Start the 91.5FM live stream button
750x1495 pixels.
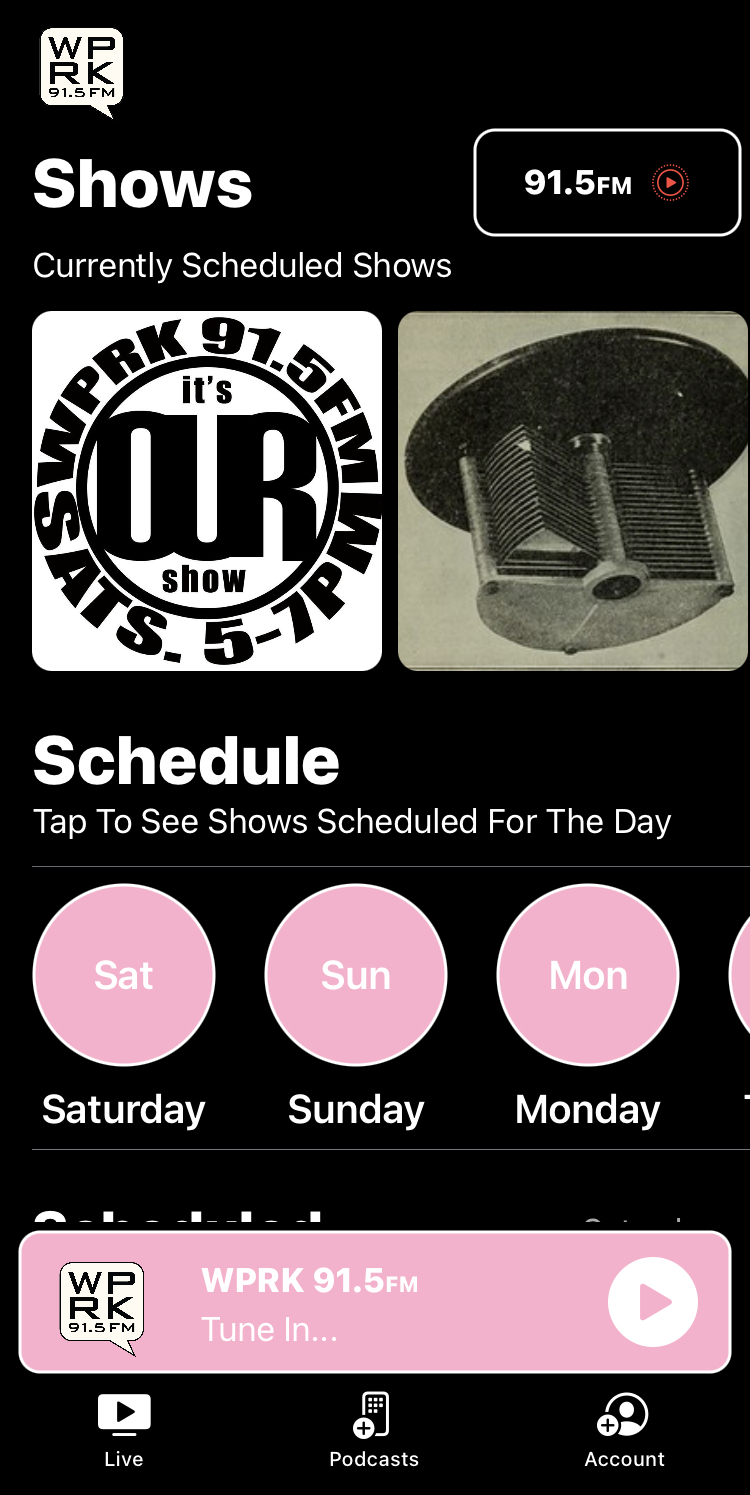tap(606, 183)
